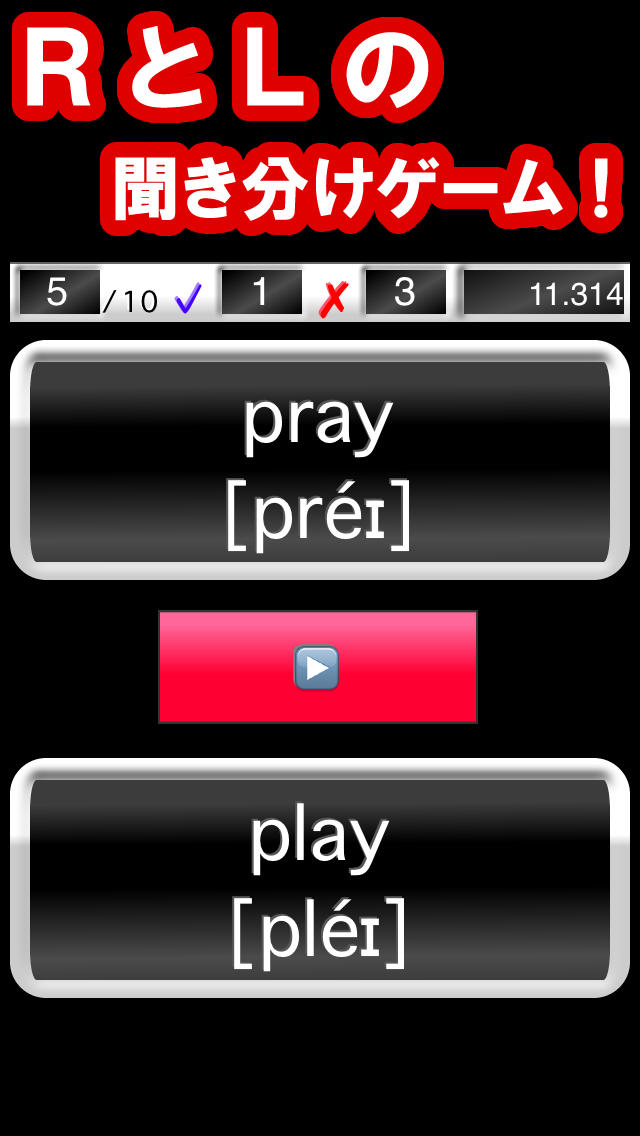
Task: Choose the 'play' answer button
Action: pyautogui.click(x=319, y=879)
